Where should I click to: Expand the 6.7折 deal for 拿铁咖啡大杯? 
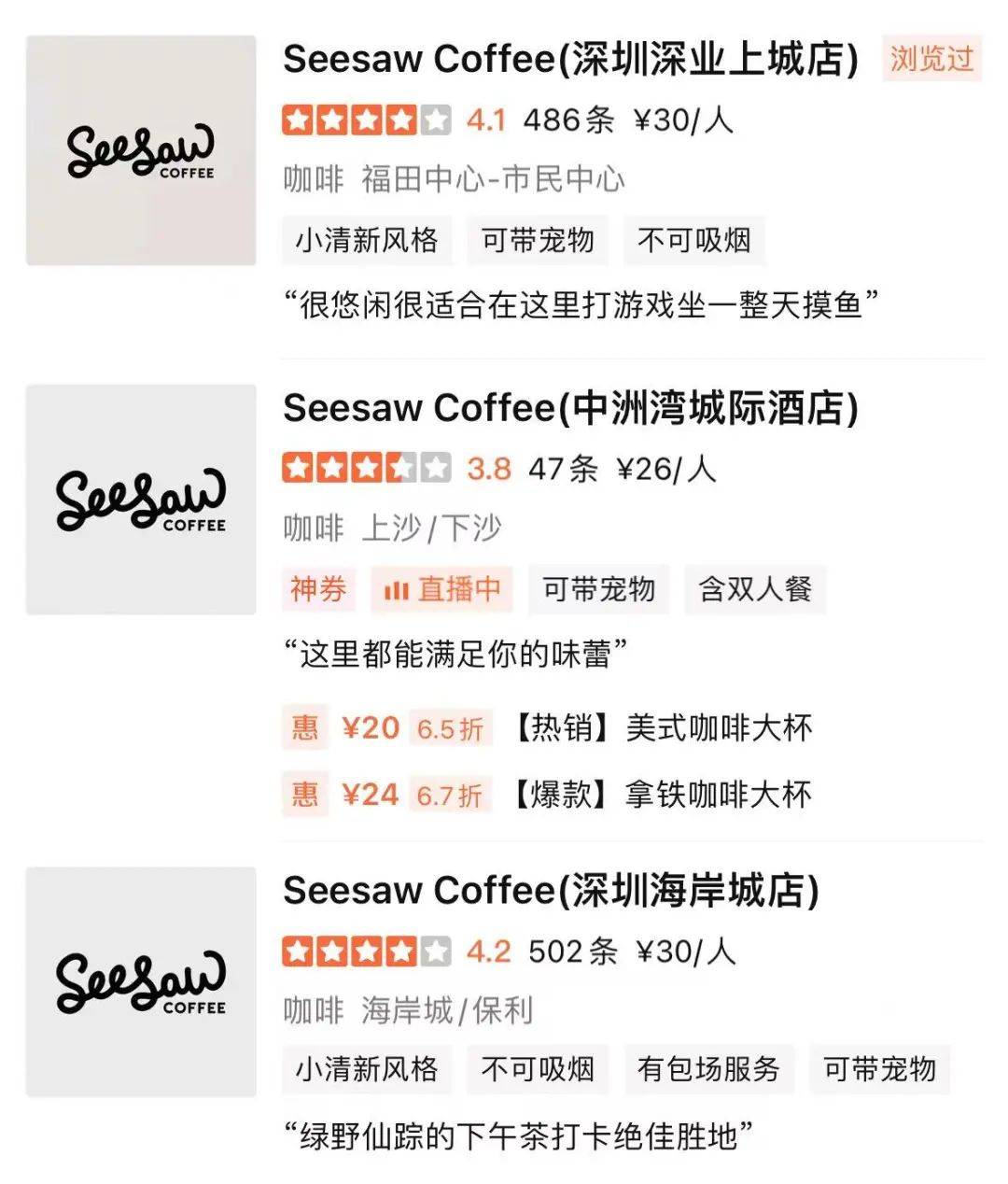pos(450,795)
